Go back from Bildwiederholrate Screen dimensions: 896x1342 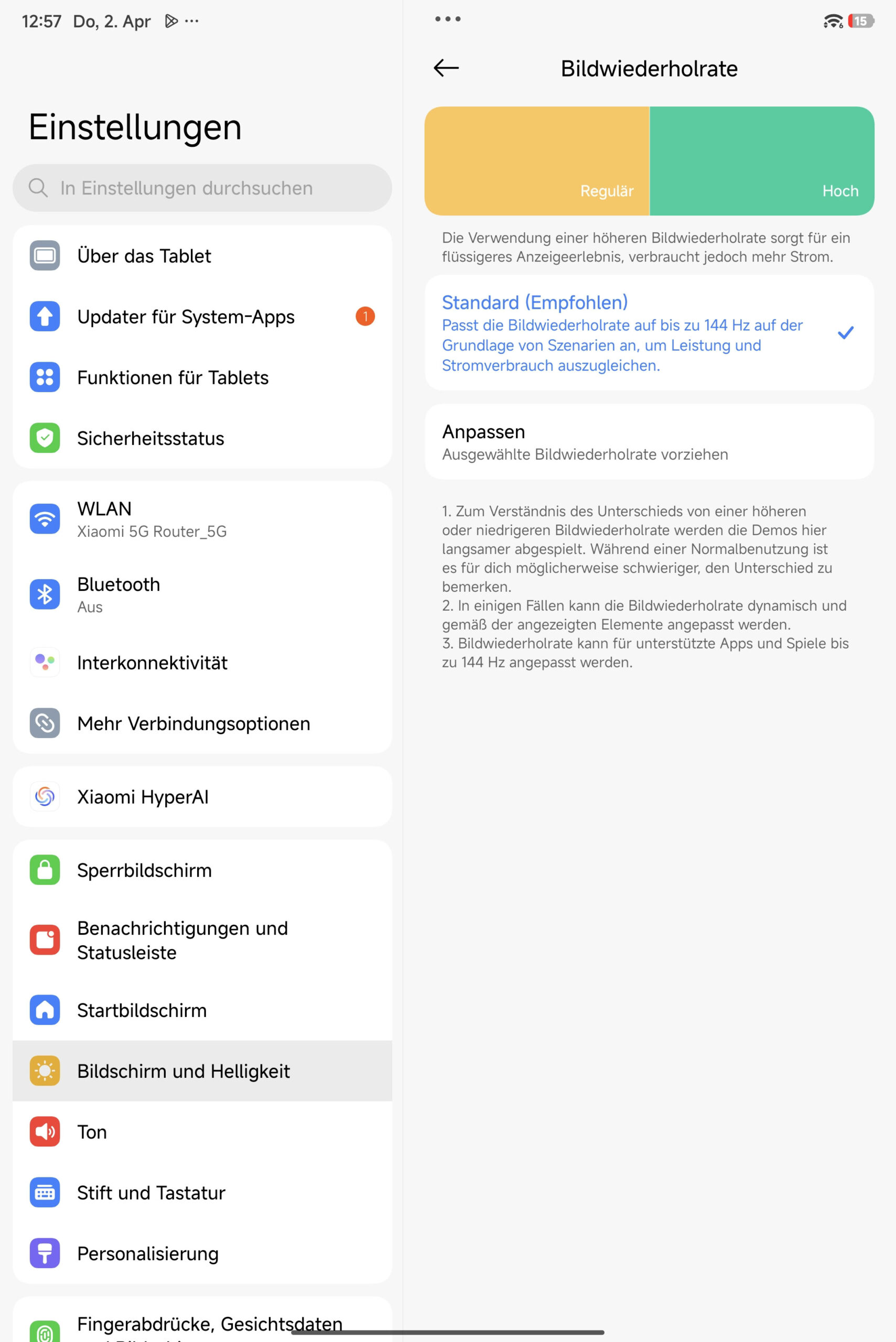[x=446, y=68]
